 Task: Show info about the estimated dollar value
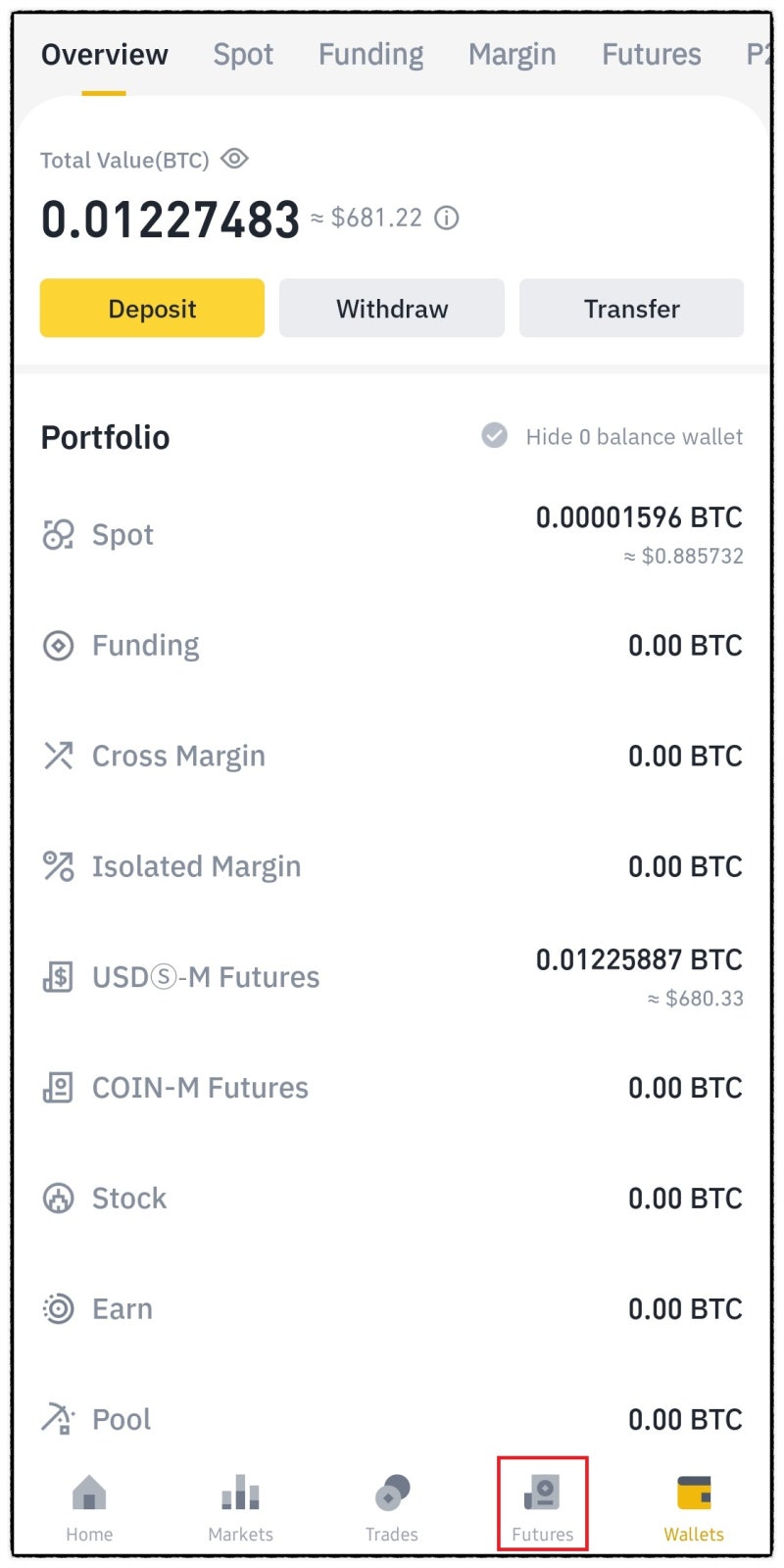(x=447, y=218)
